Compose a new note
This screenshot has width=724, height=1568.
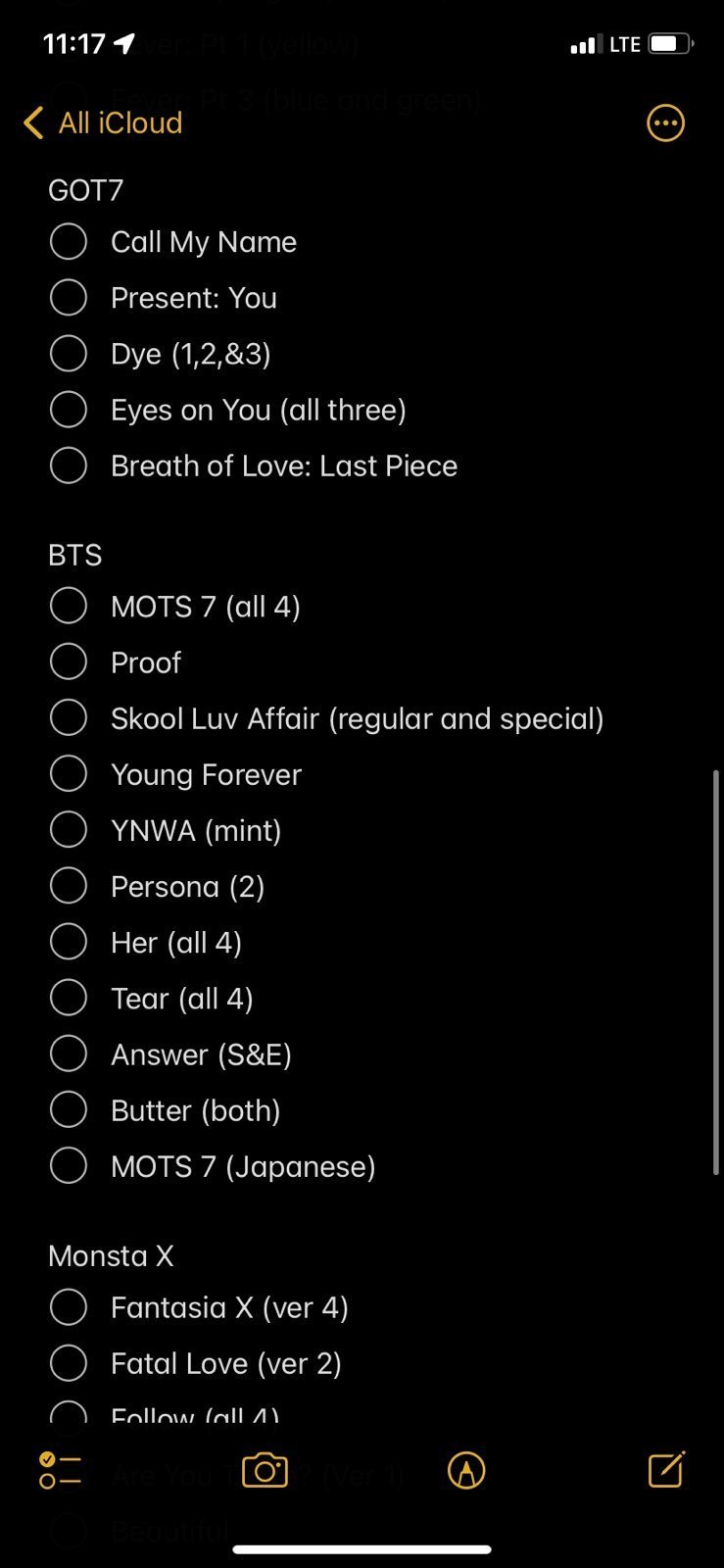coord(666,1469)
